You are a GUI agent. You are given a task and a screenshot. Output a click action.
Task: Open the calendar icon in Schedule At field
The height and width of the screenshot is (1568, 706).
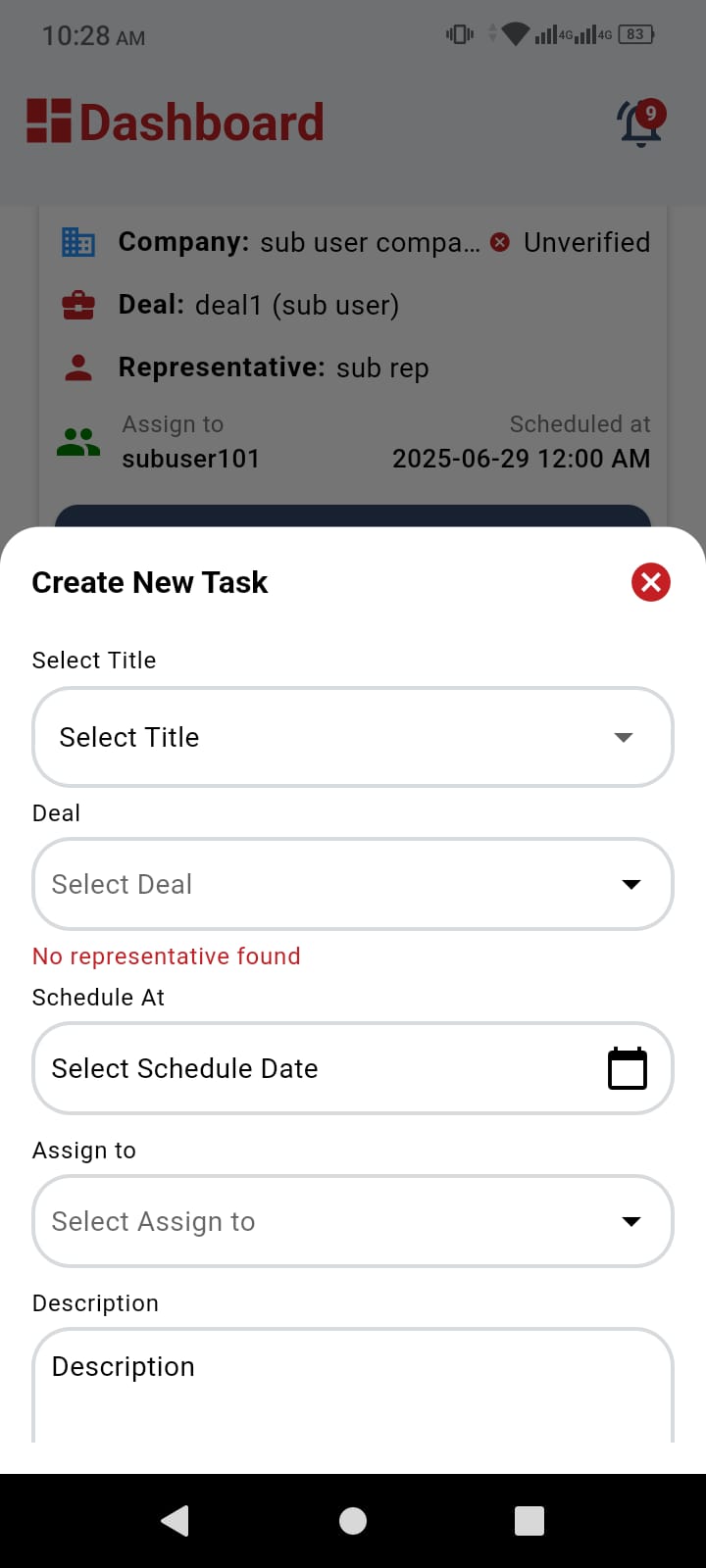pos(628,1068)
